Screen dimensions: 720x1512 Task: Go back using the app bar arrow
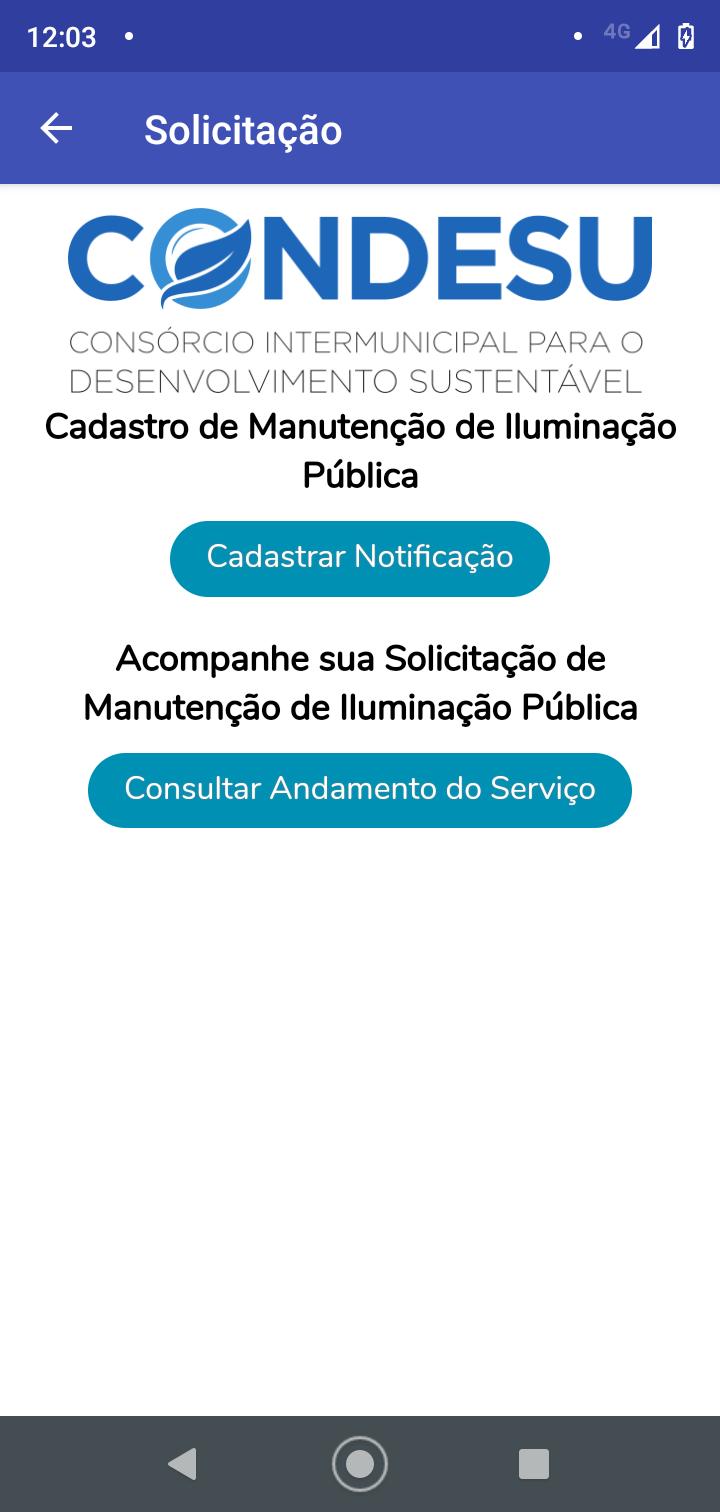point(56,129)
